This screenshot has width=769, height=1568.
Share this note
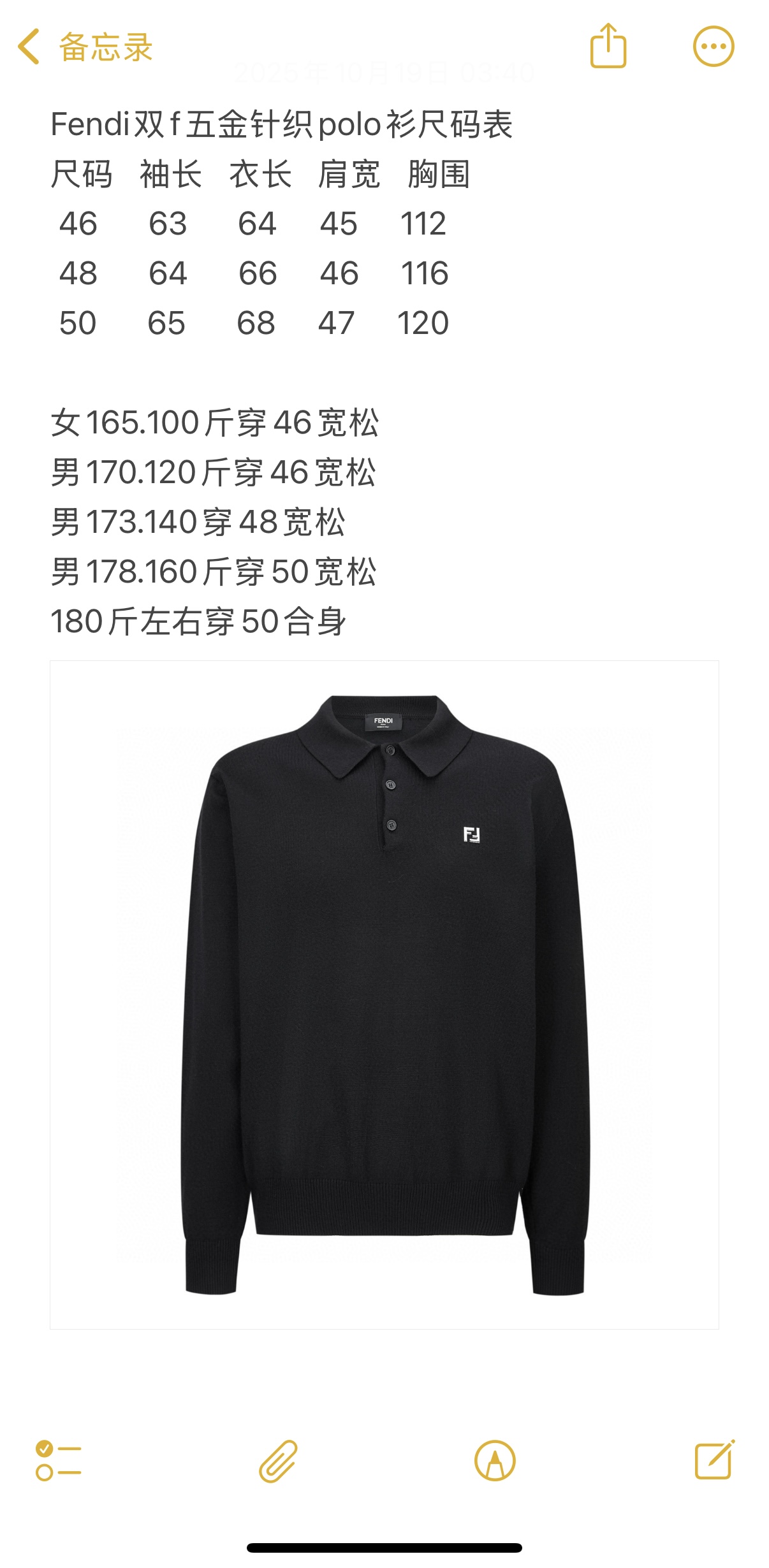(608, 46)
